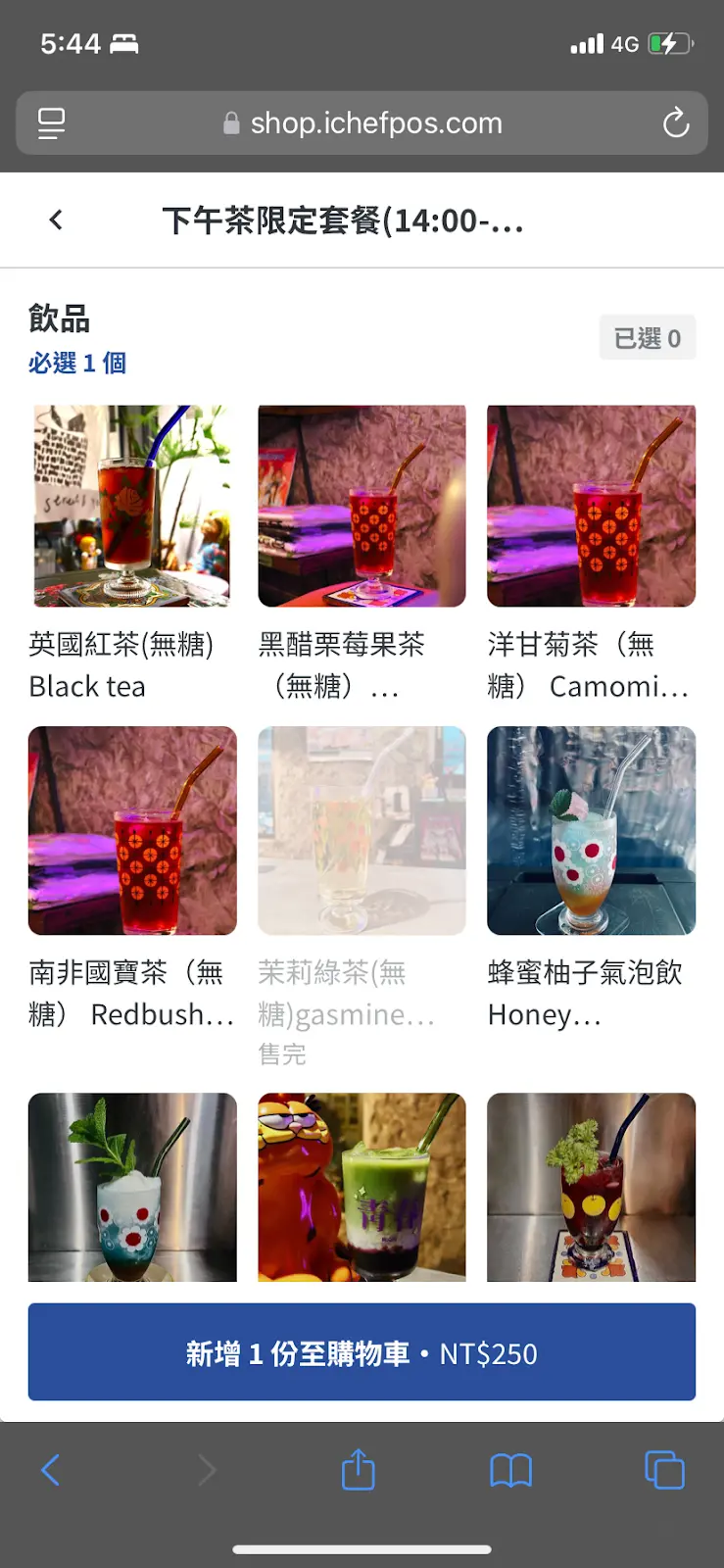
Task: Choose the 黑醋栗莓果茶 drink option
Action: 362,507
